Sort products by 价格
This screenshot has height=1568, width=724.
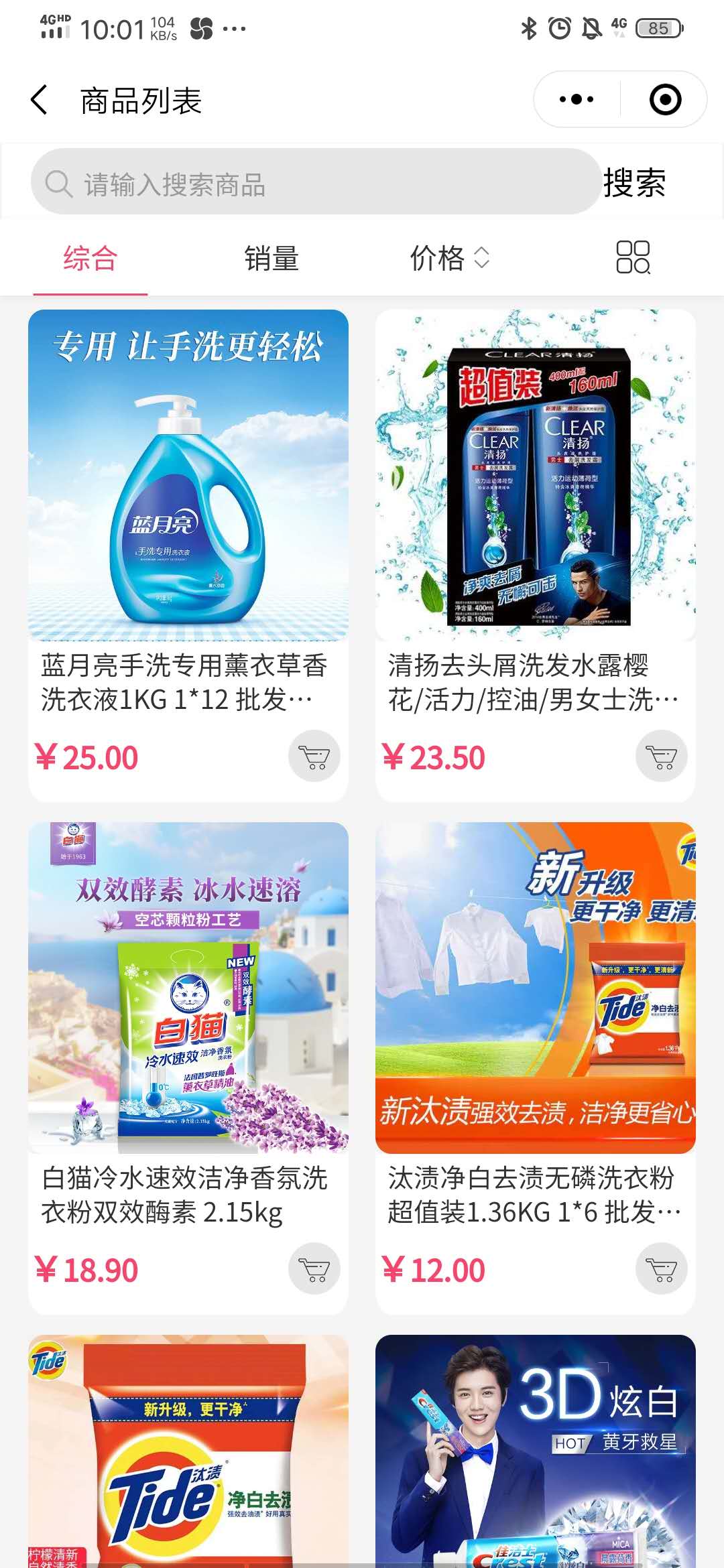449,259
